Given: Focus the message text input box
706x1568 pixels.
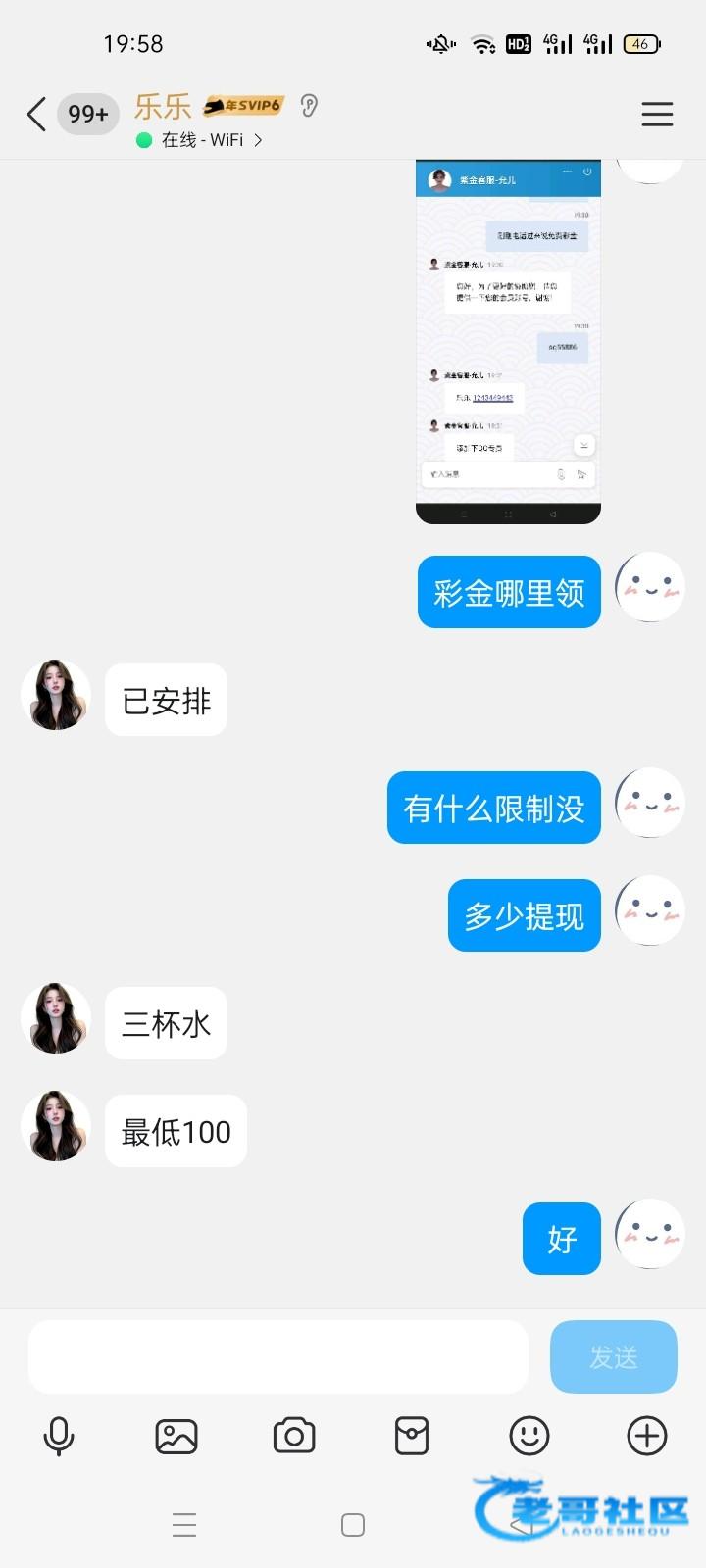Looking at the screenshot, I should 278,1357.
